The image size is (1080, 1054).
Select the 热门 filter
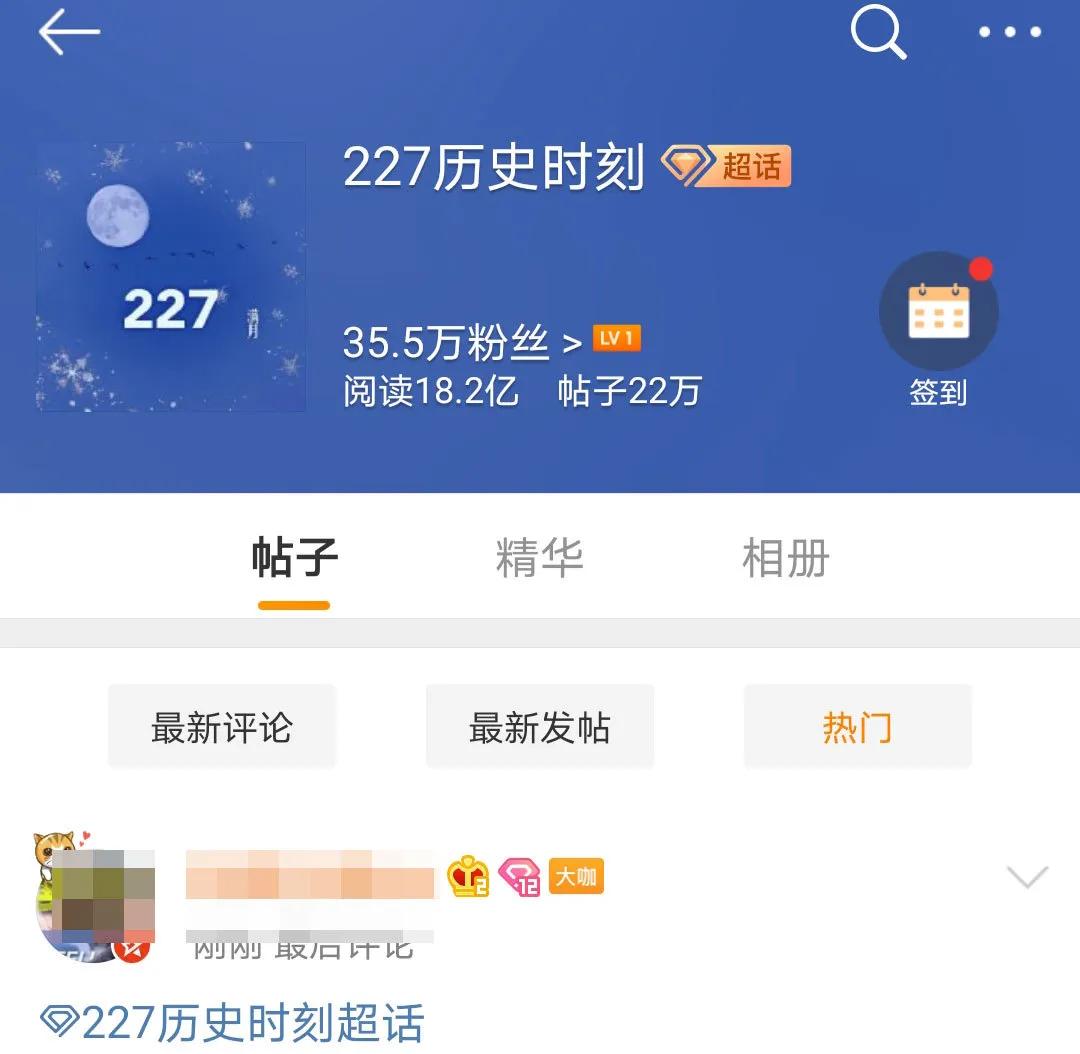click(857, 727)
